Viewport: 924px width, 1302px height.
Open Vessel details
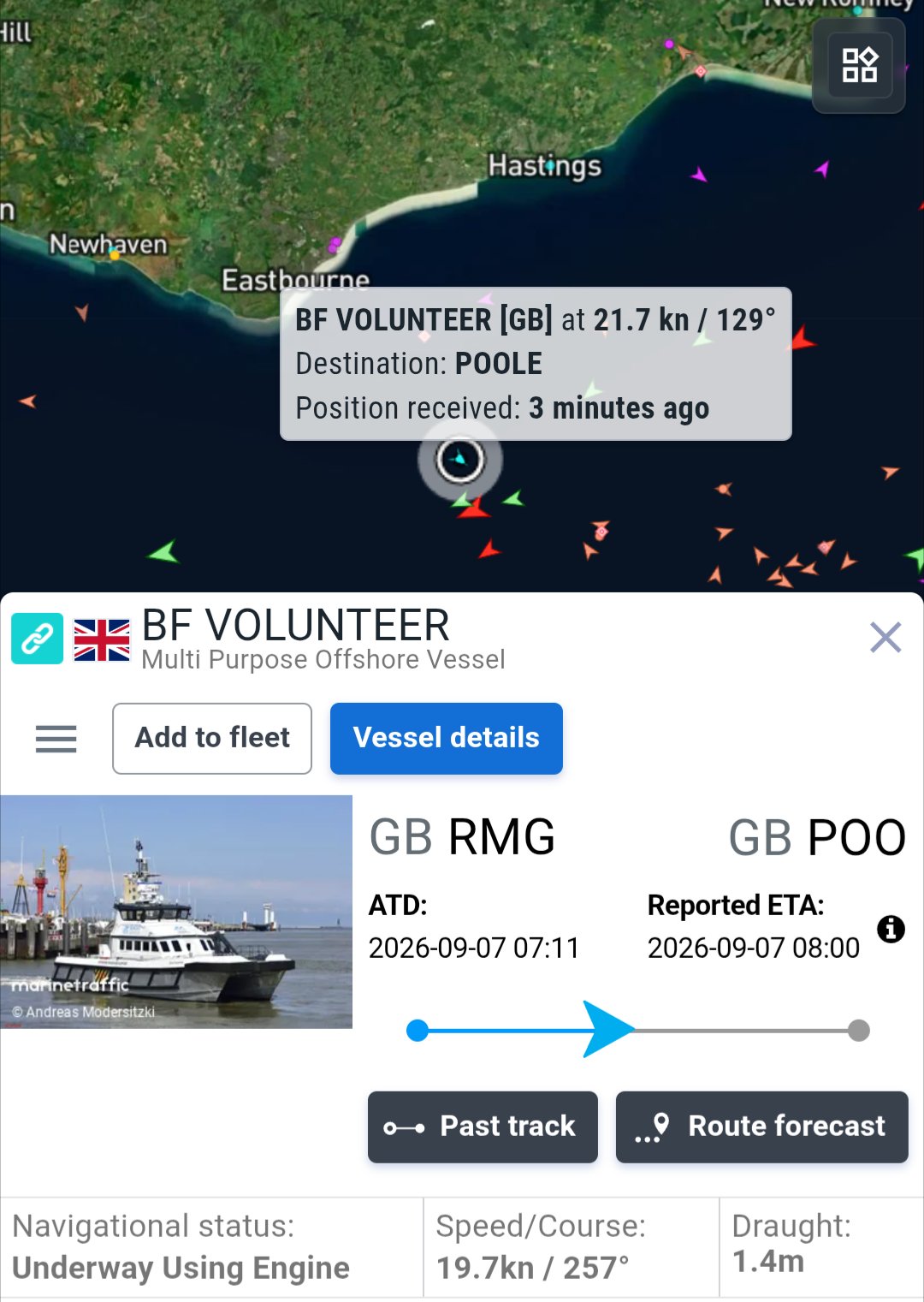[447, 738]
